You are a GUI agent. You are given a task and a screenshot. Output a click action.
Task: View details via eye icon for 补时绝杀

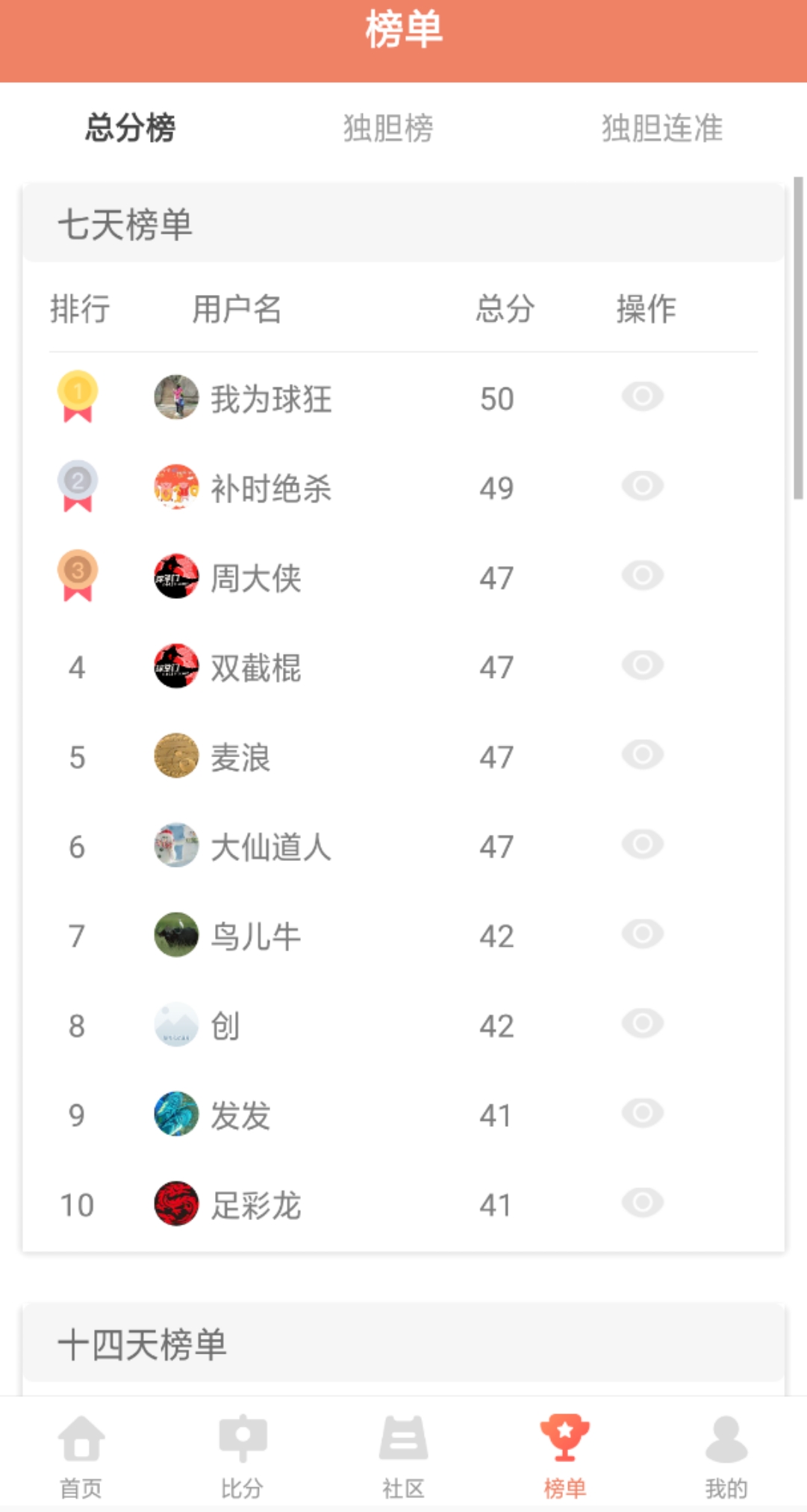tap(643, 486)
